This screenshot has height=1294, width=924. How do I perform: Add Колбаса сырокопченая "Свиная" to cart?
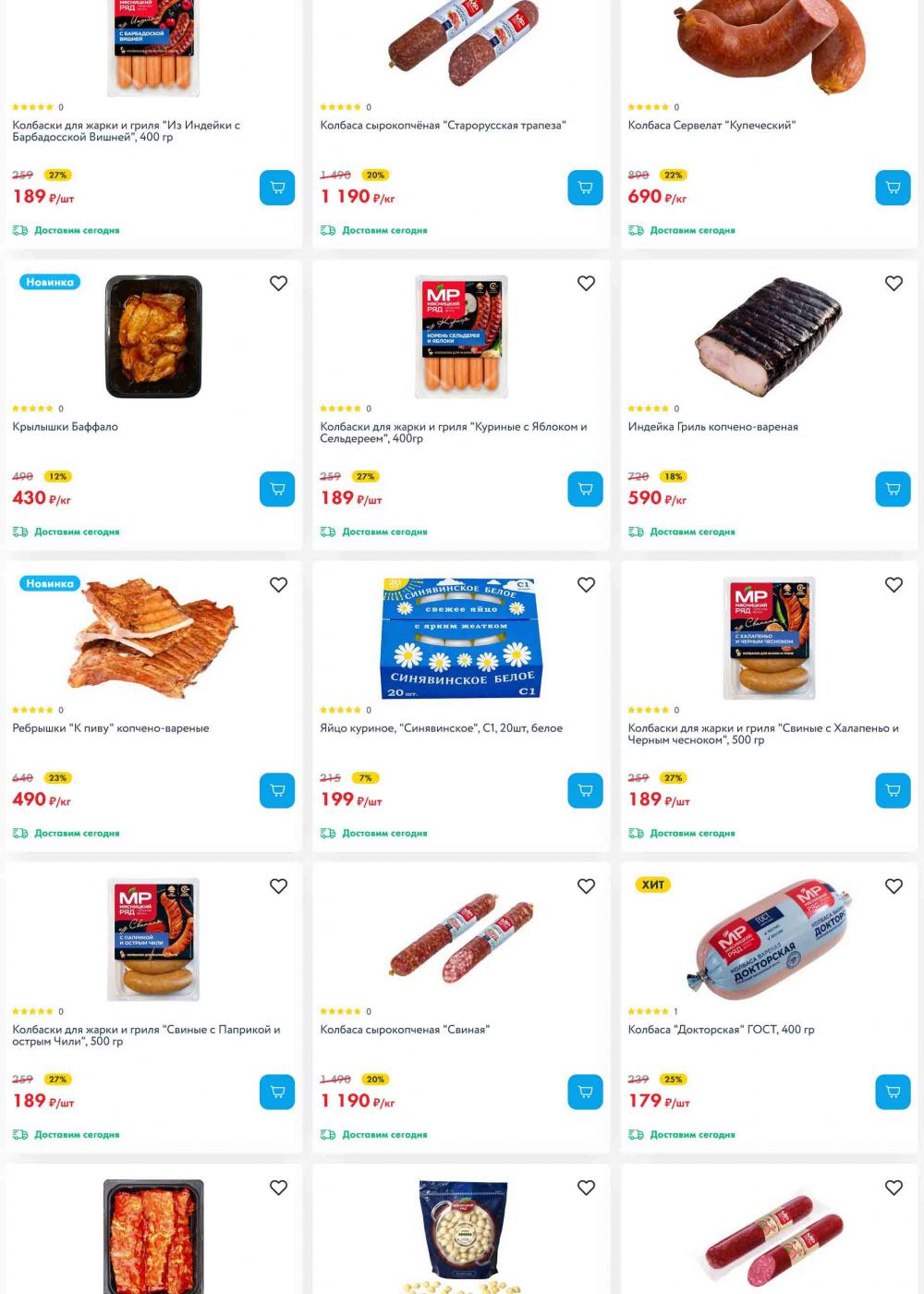pos(585,1092)
